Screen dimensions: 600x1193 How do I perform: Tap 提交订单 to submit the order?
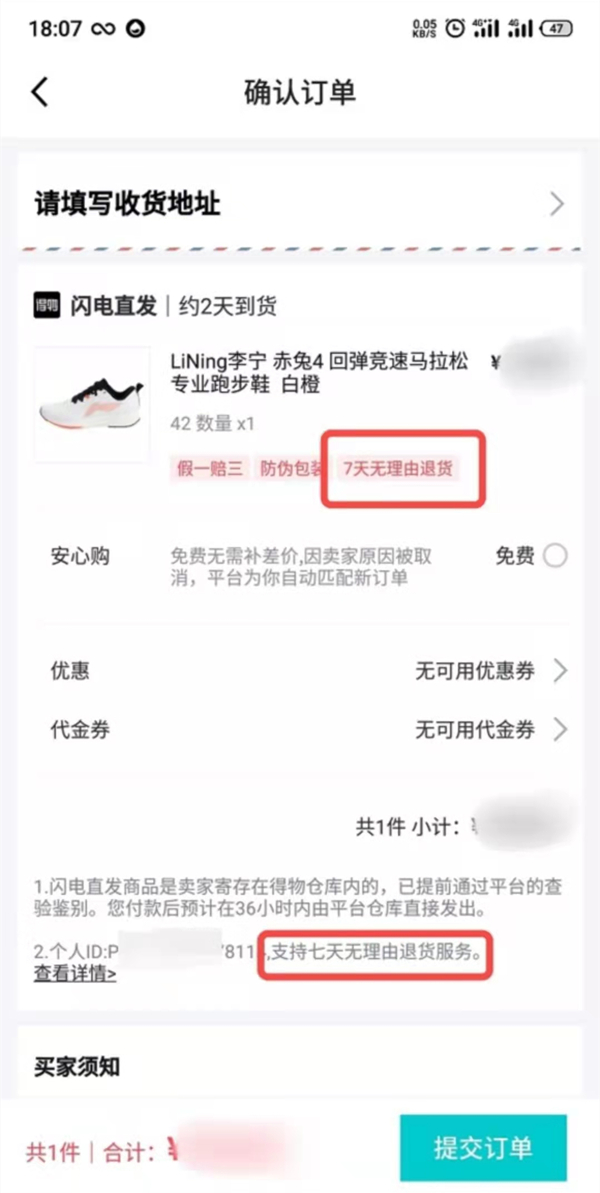pos(483,1148)
